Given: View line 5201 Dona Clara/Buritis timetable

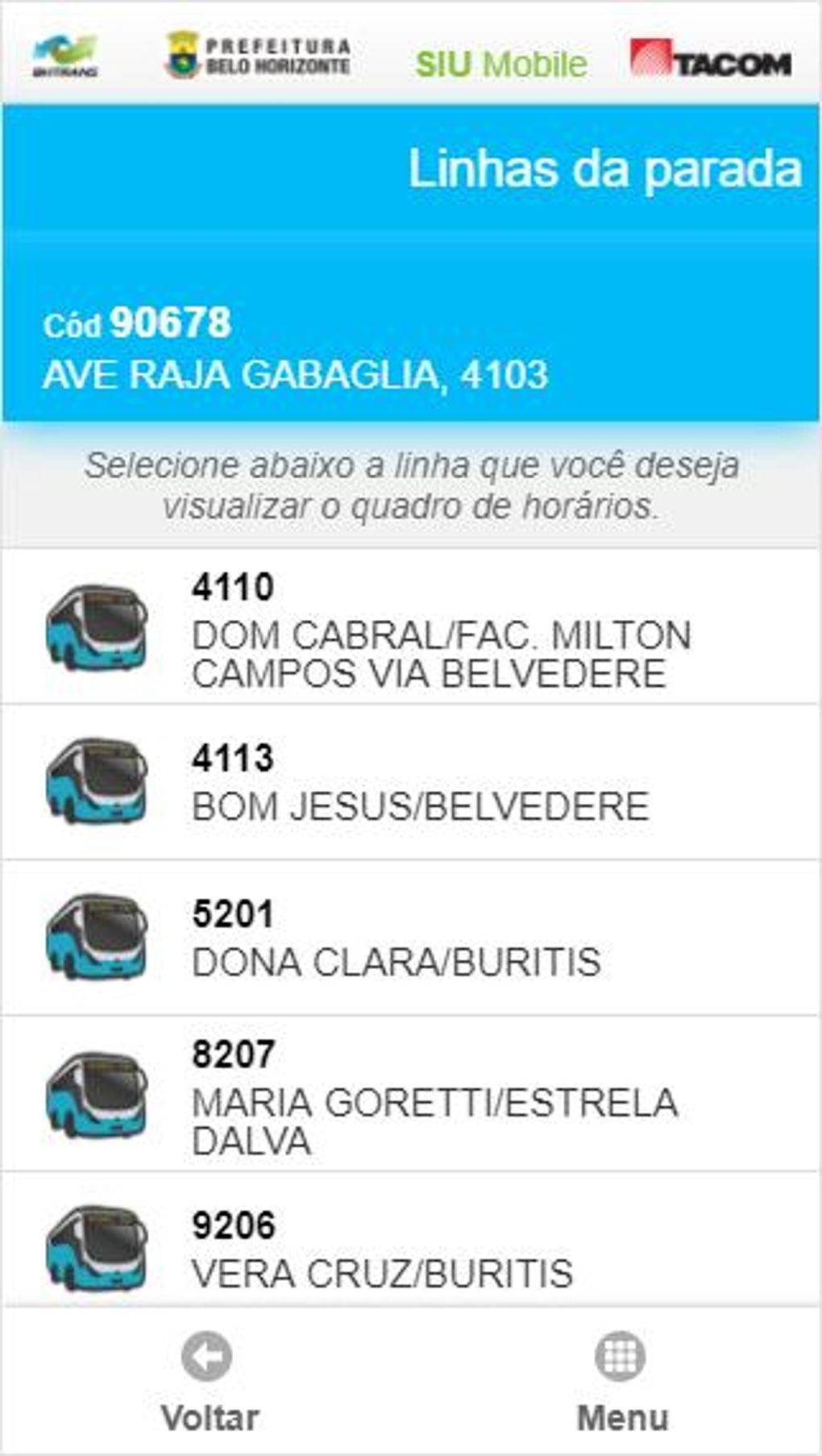Looking at the screenshot, I should point(411,938).
